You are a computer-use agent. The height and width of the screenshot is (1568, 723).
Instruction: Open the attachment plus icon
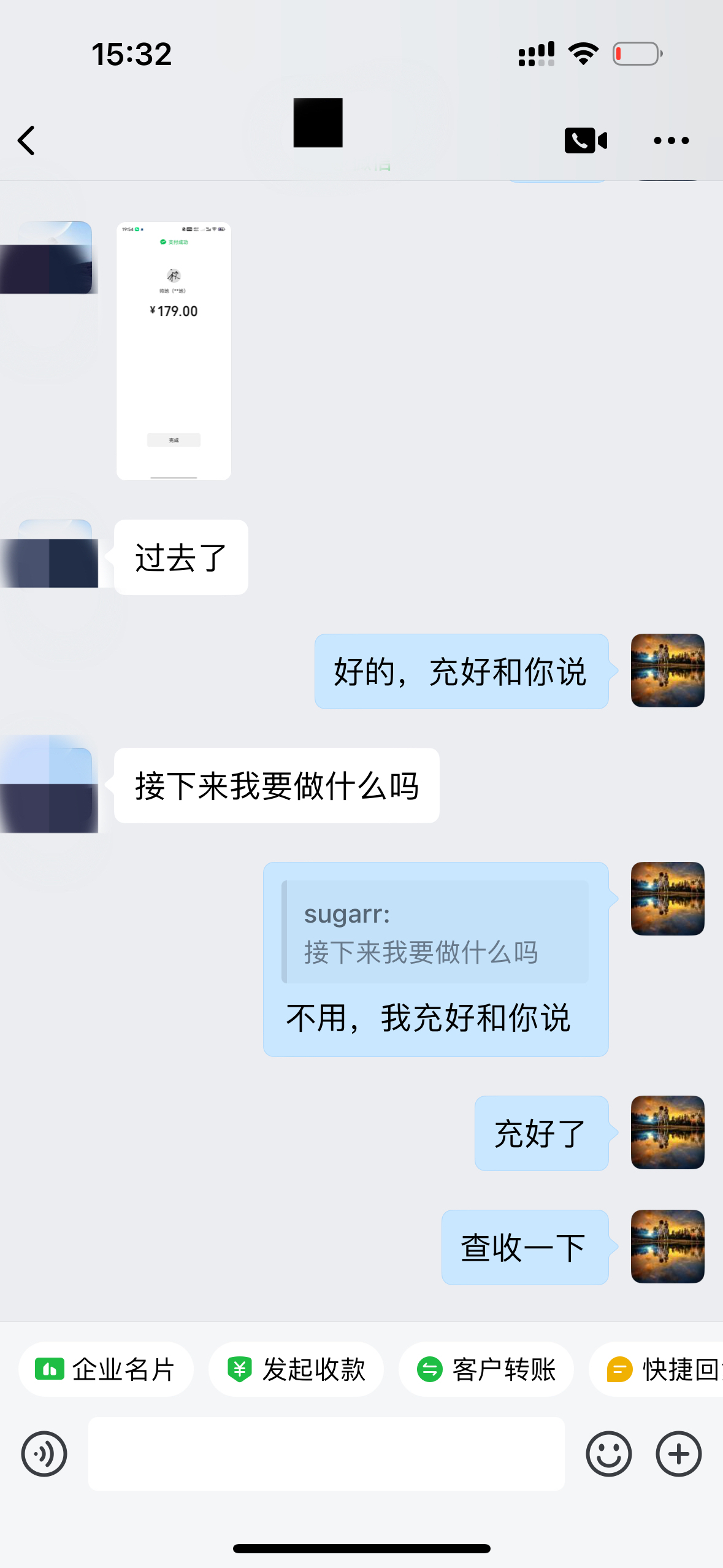point(678,1453)
